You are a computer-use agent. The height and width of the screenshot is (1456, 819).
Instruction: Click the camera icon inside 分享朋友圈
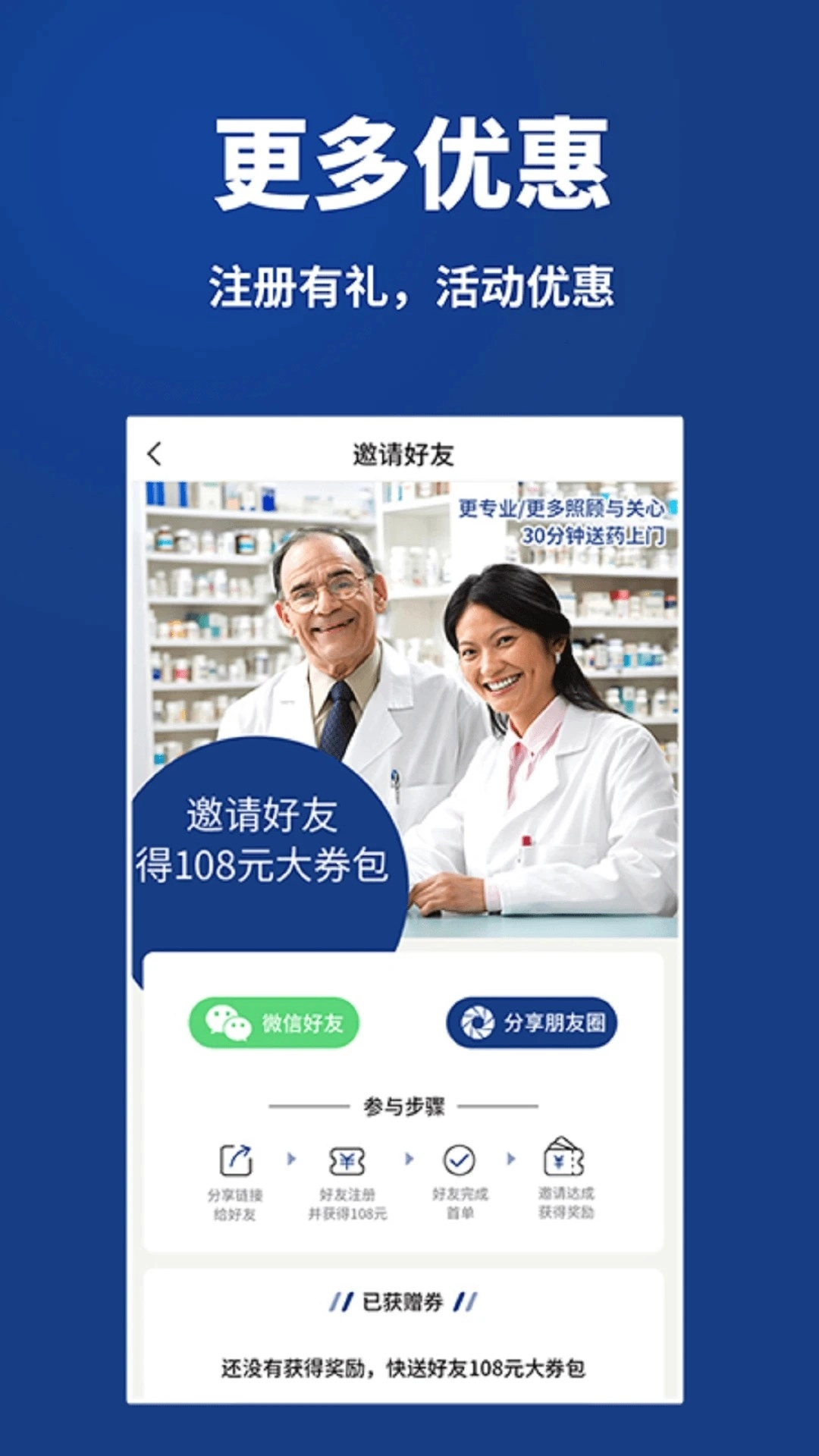point(479,1021)
